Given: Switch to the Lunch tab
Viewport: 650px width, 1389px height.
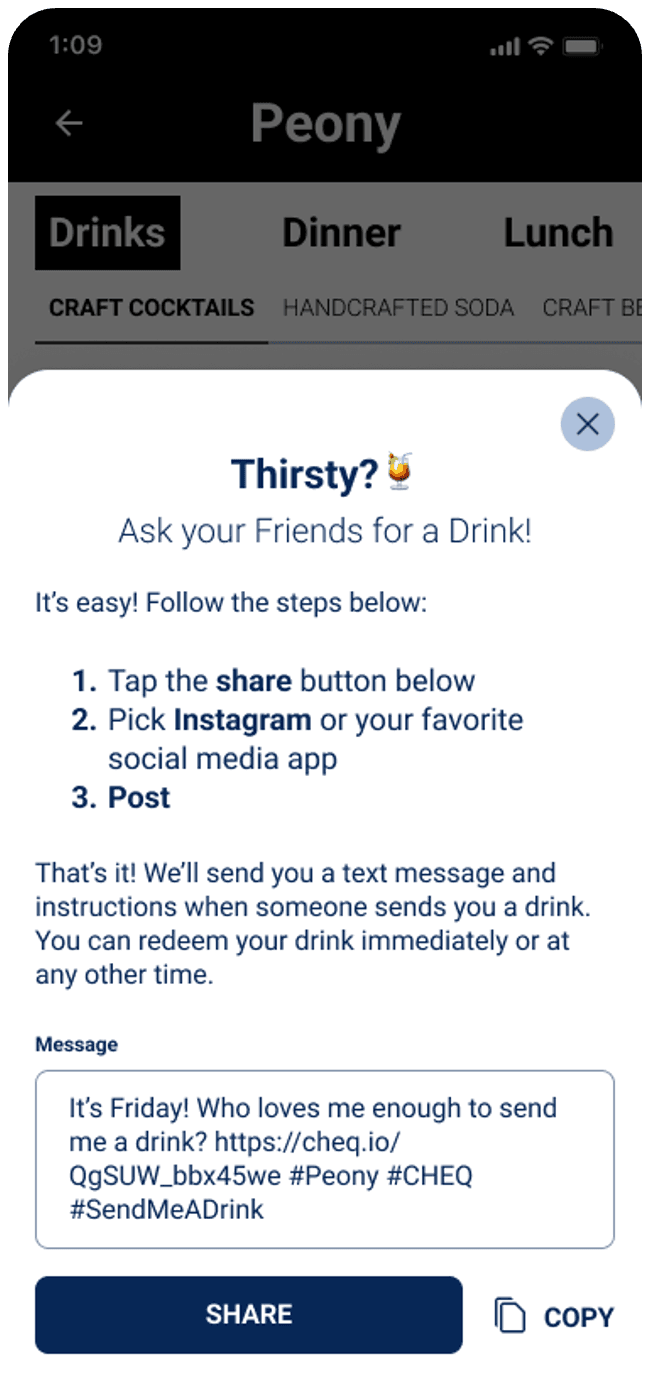Looking at the screenshot, I should point(557,233).
